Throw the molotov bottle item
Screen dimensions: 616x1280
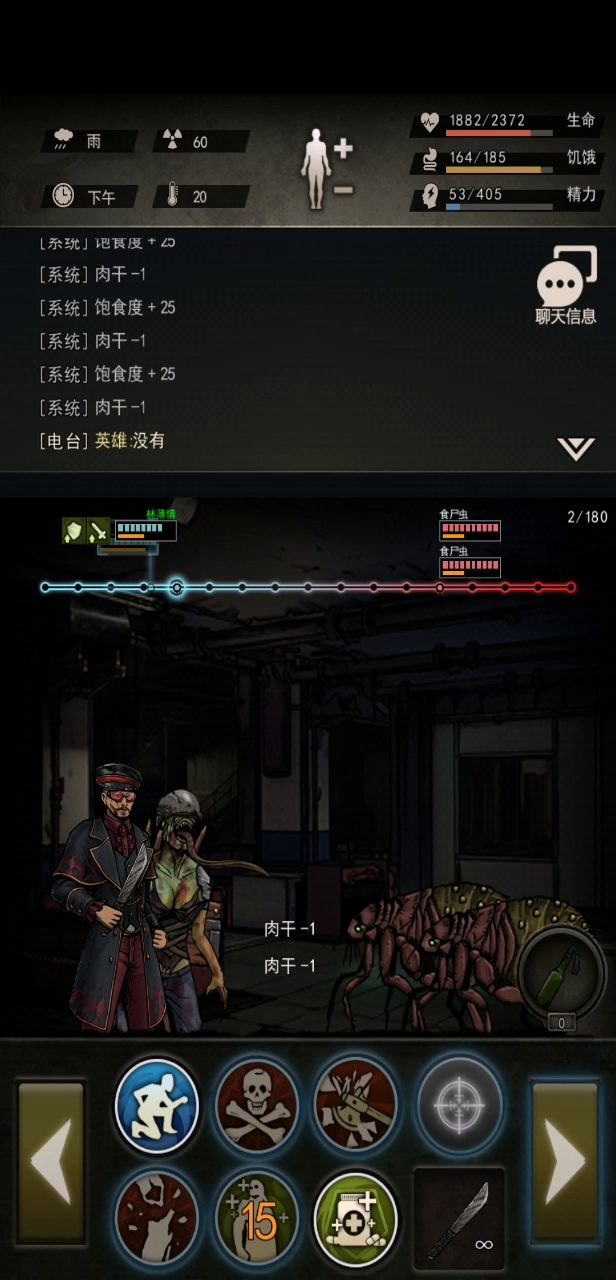coord(560,975)
